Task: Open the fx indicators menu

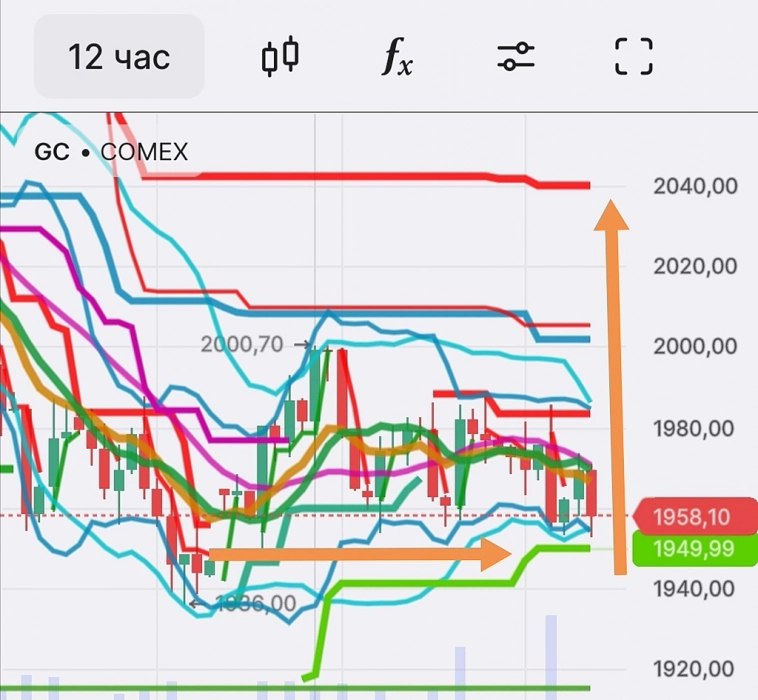Action: click(x=397, y=58)
